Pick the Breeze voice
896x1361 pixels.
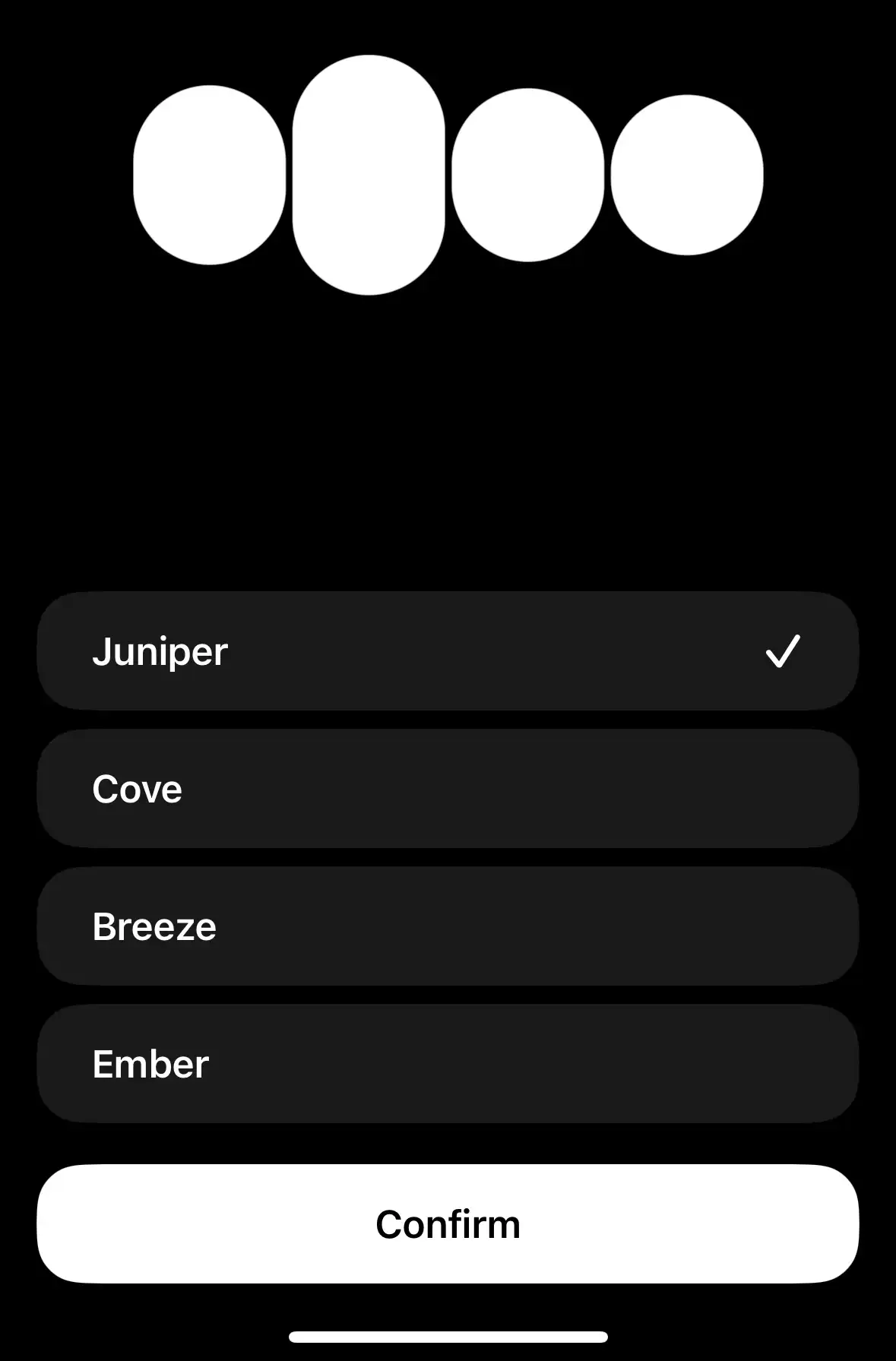[447, 926]
